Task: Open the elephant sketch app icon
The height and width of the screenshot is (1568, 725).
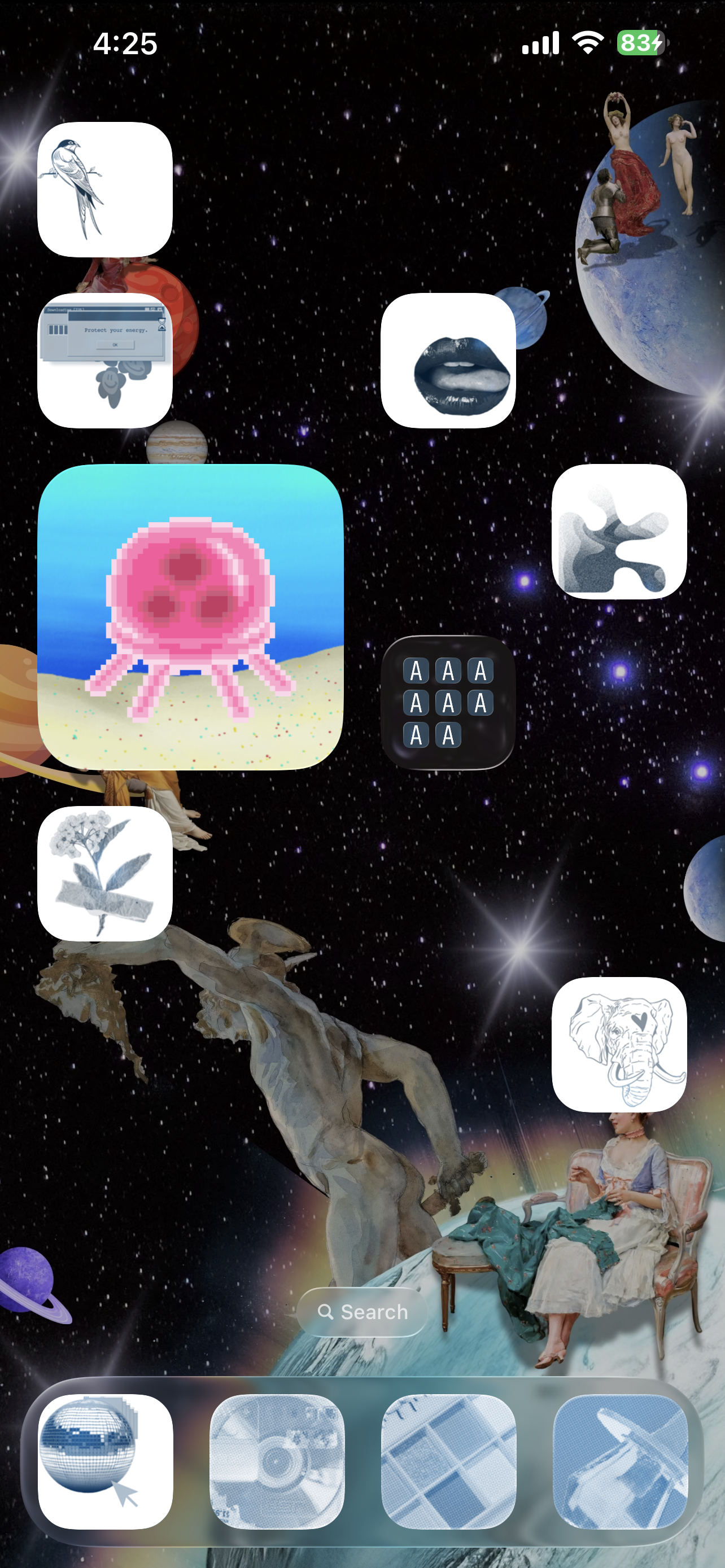Action: pyautogui.click(x=619, y=1045)
